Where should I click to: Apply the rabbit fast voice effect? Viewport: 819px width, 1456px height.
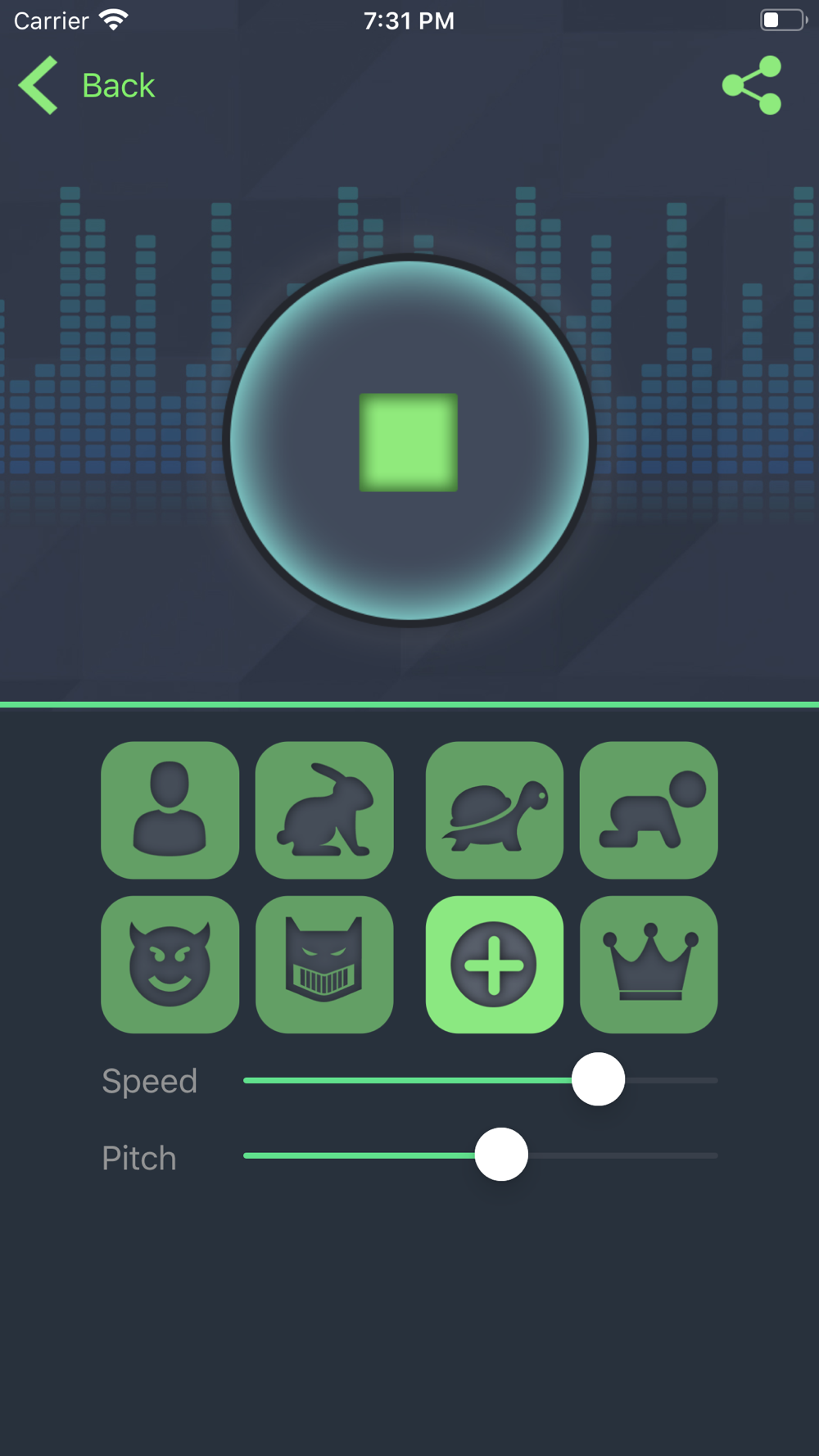click(324, 810)
